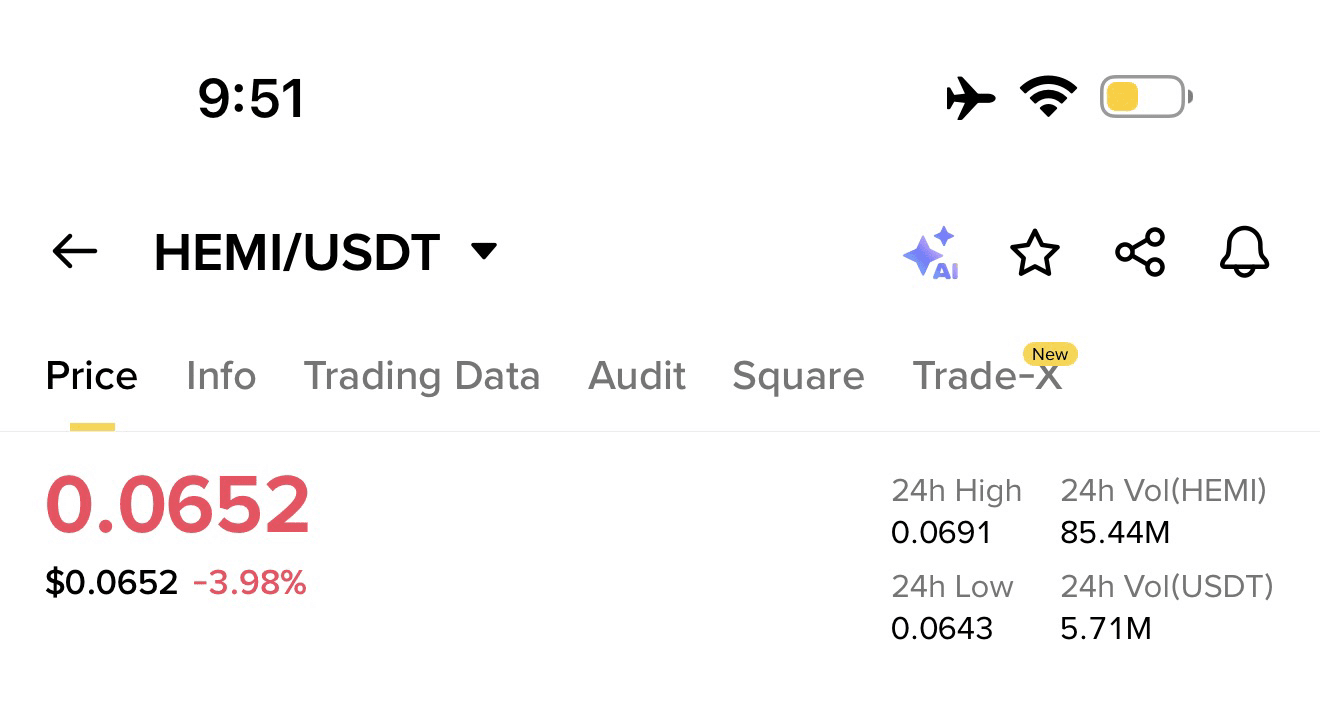The width and height of the screenshot is (1320, 721).
Task: Share this trading pair
Action: (1140, 252)
